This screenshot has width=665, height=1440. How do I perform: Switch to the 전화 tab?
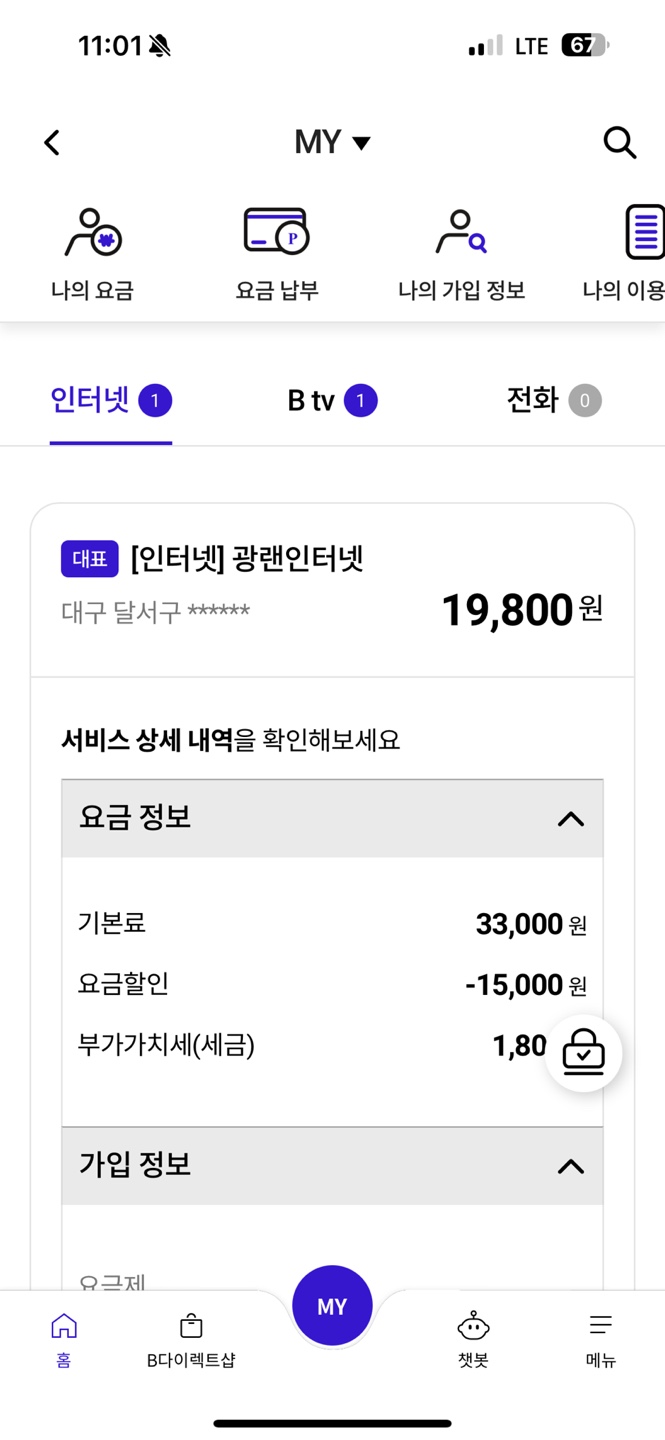(554, 401)
